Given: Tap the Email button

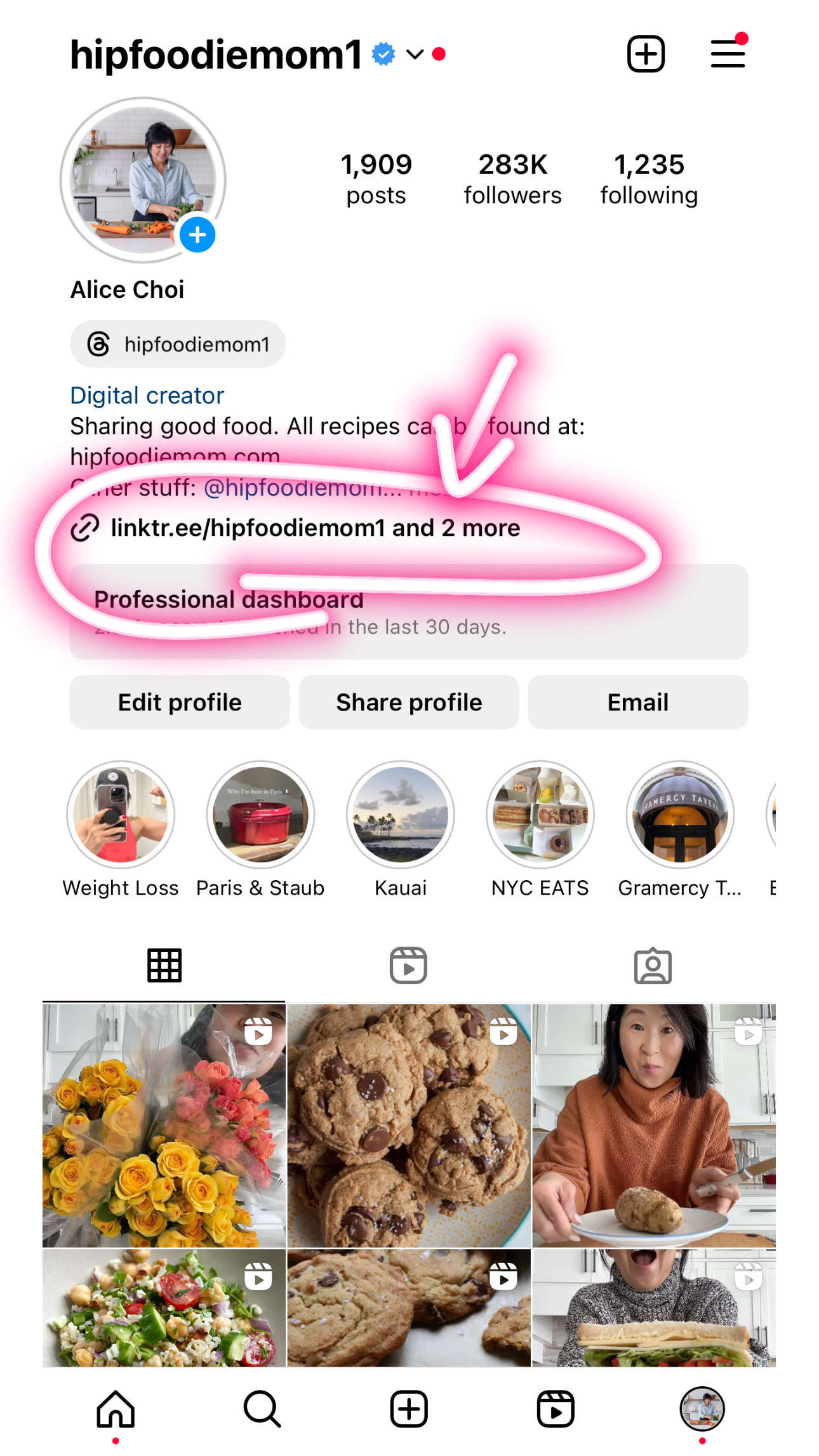Looking at the screenshot, I should [x=637, y=702].
